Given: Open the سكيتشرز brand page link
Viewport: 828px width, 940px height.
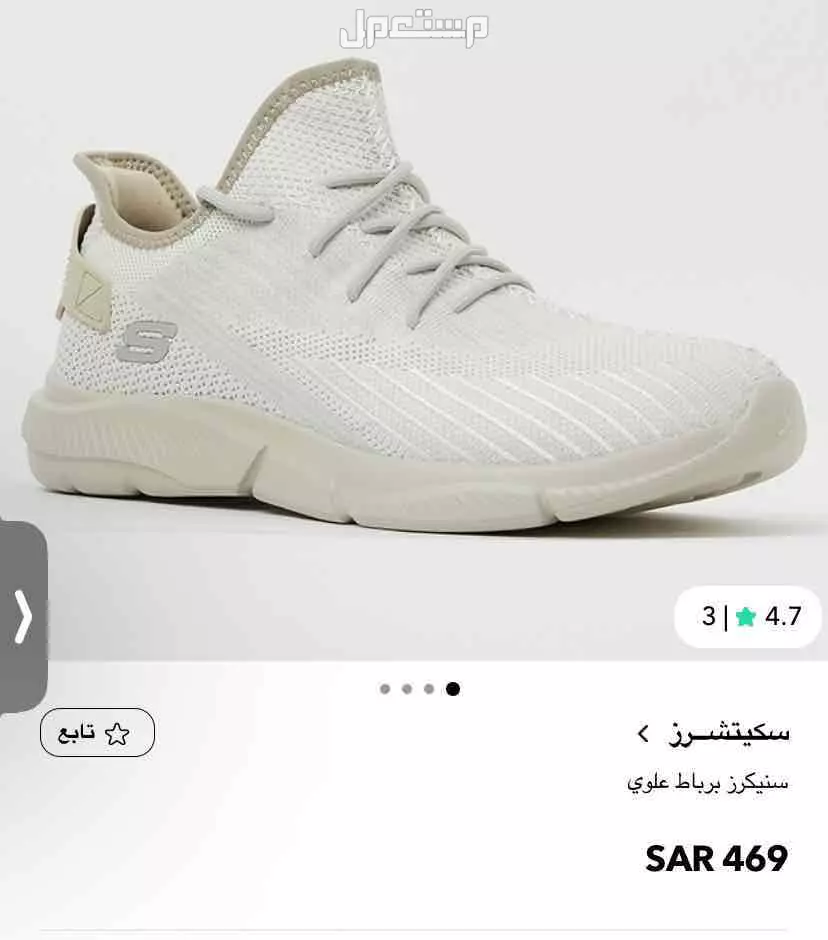Looking at the screenshot, I should click(714, 733).
